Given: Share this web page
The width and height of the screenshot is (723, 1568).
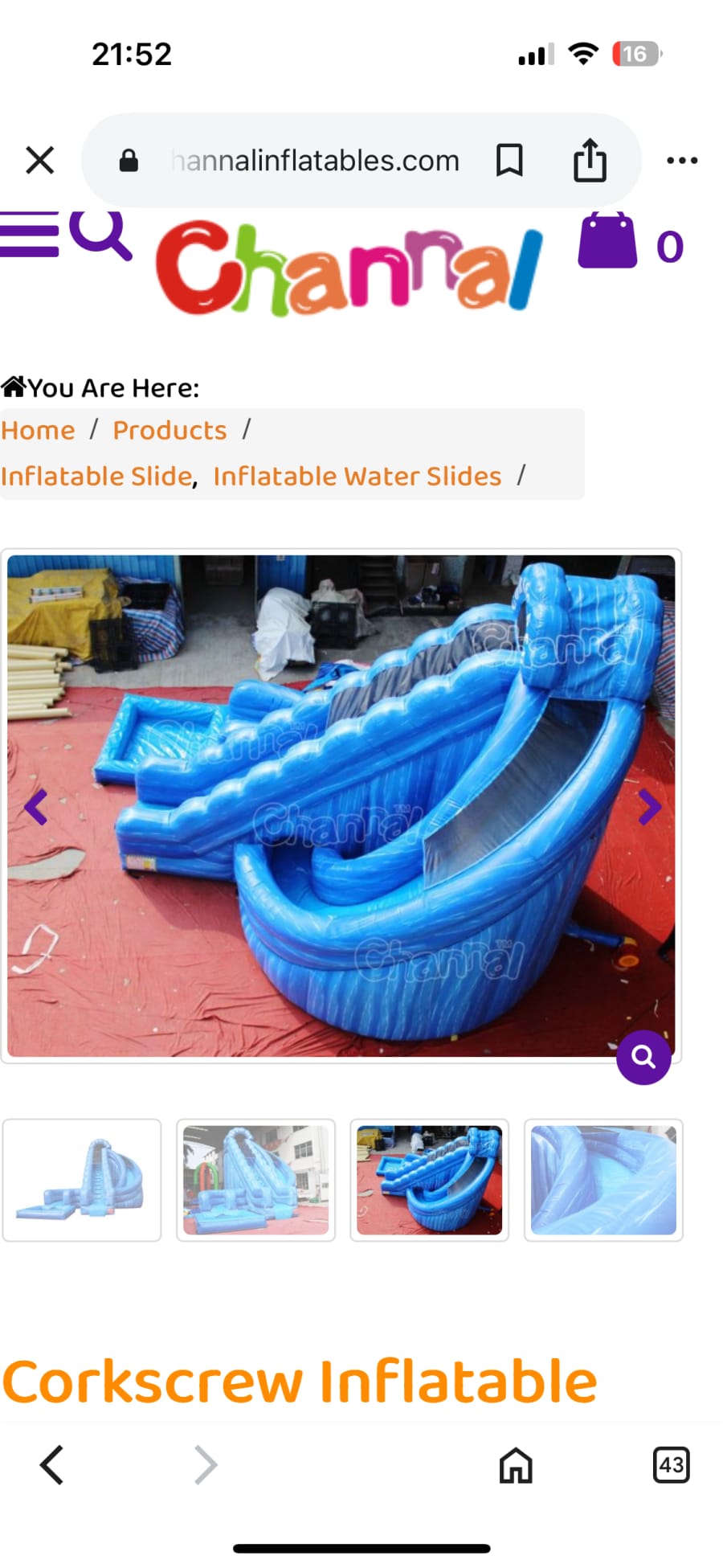Looking at the screenshot, I should pyautogui.click(x=590, y=161).
